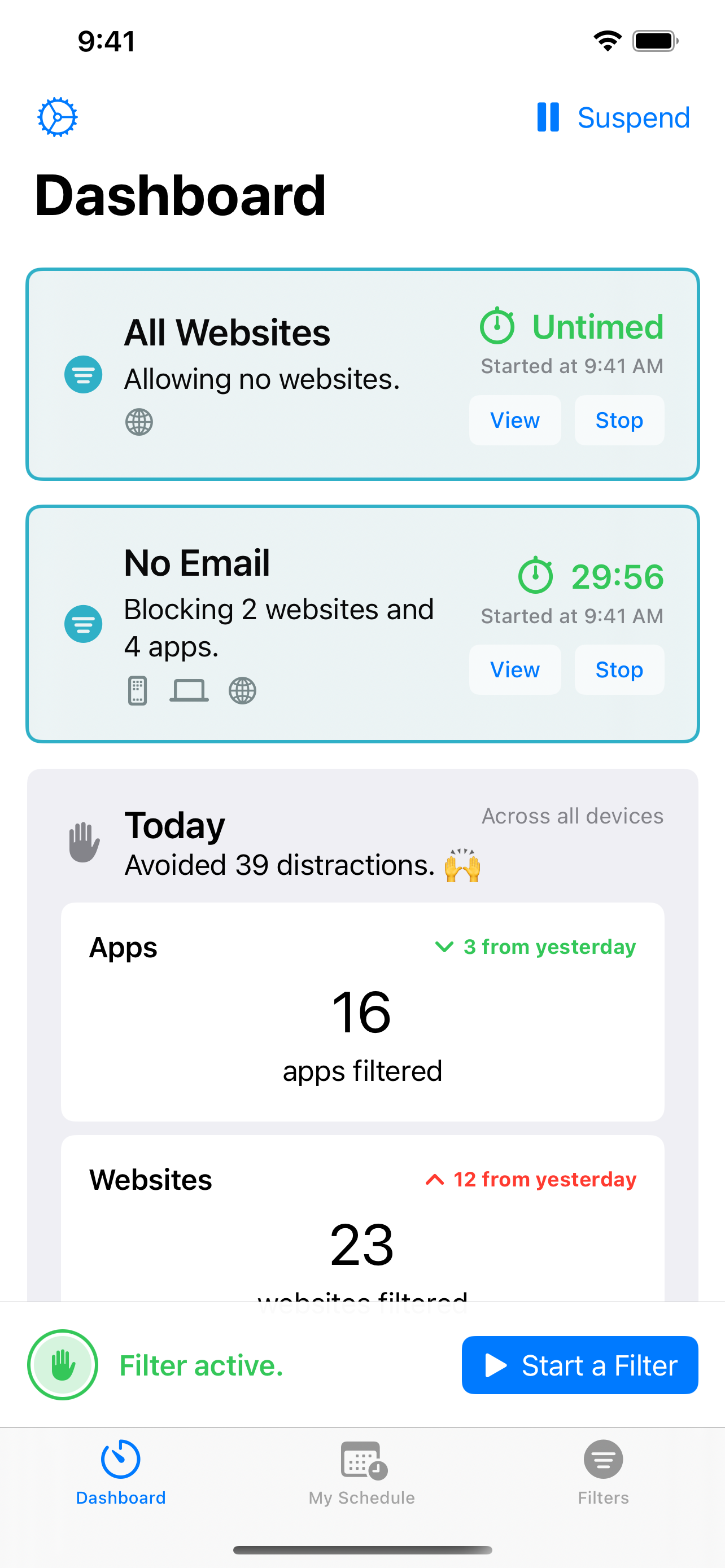Suspend all active filters
The image size is (725, 1568).
[x=614, y=117]
